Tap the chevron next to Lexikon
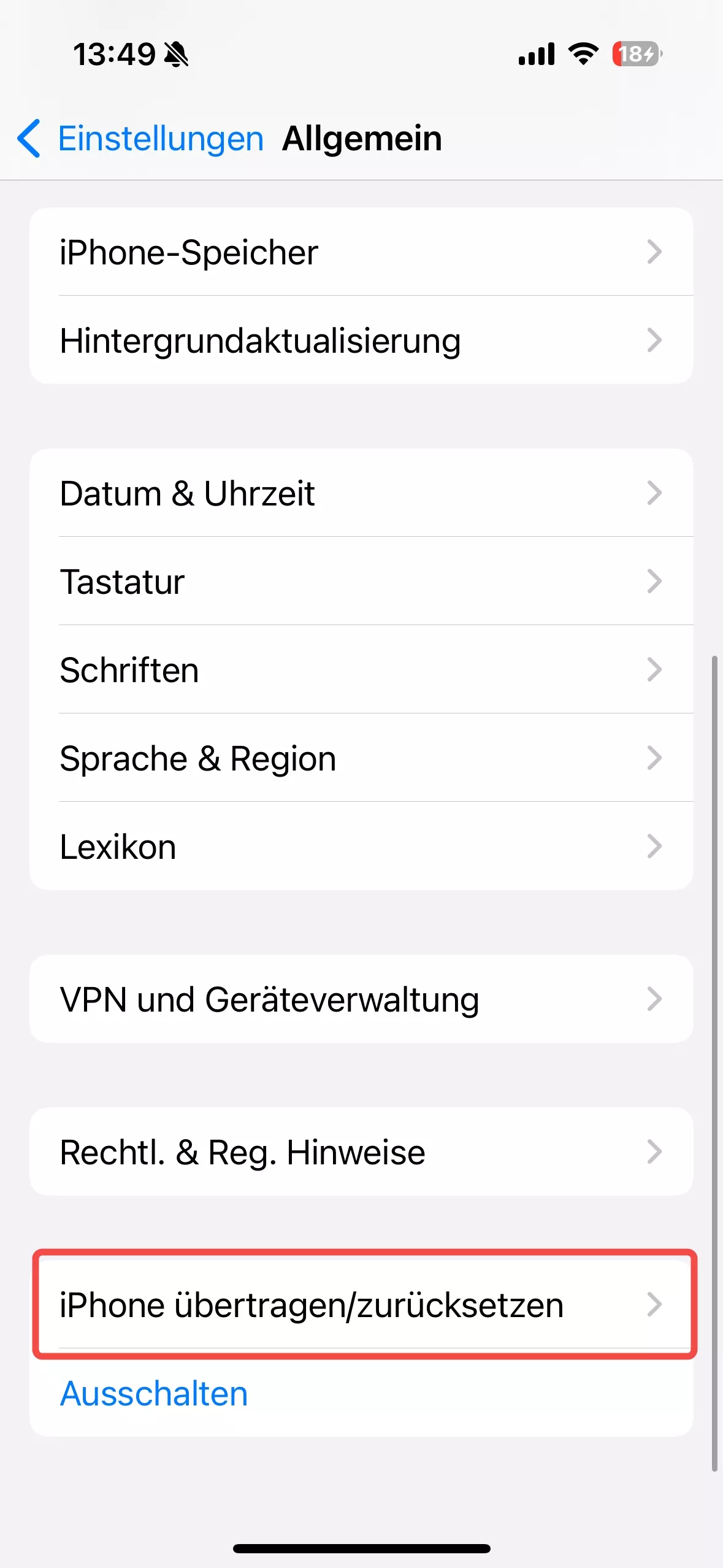The image size is (723, 1568). (x=656, y=846)
